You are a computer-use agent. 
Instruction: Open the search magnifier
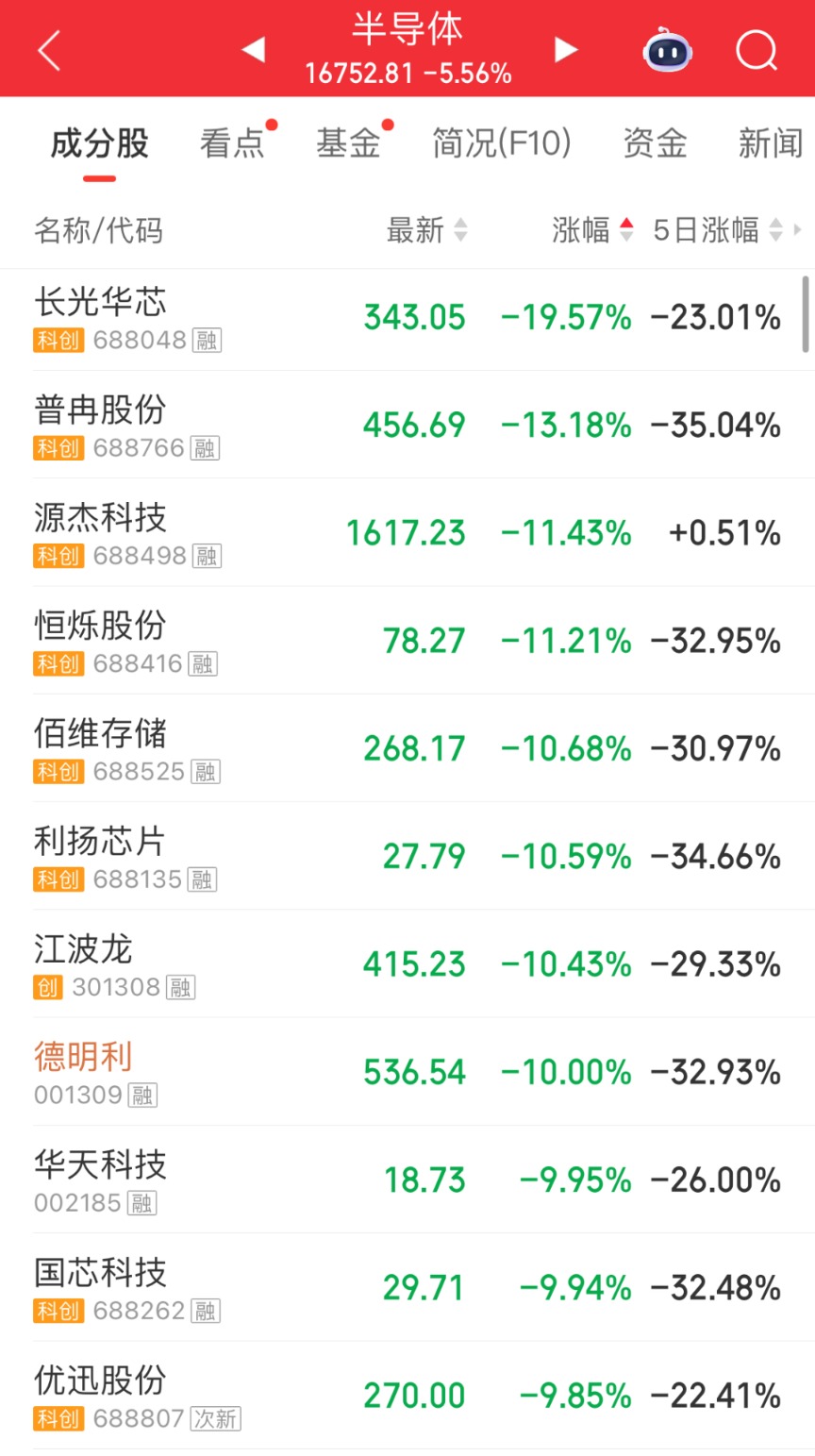pos(757,49)
